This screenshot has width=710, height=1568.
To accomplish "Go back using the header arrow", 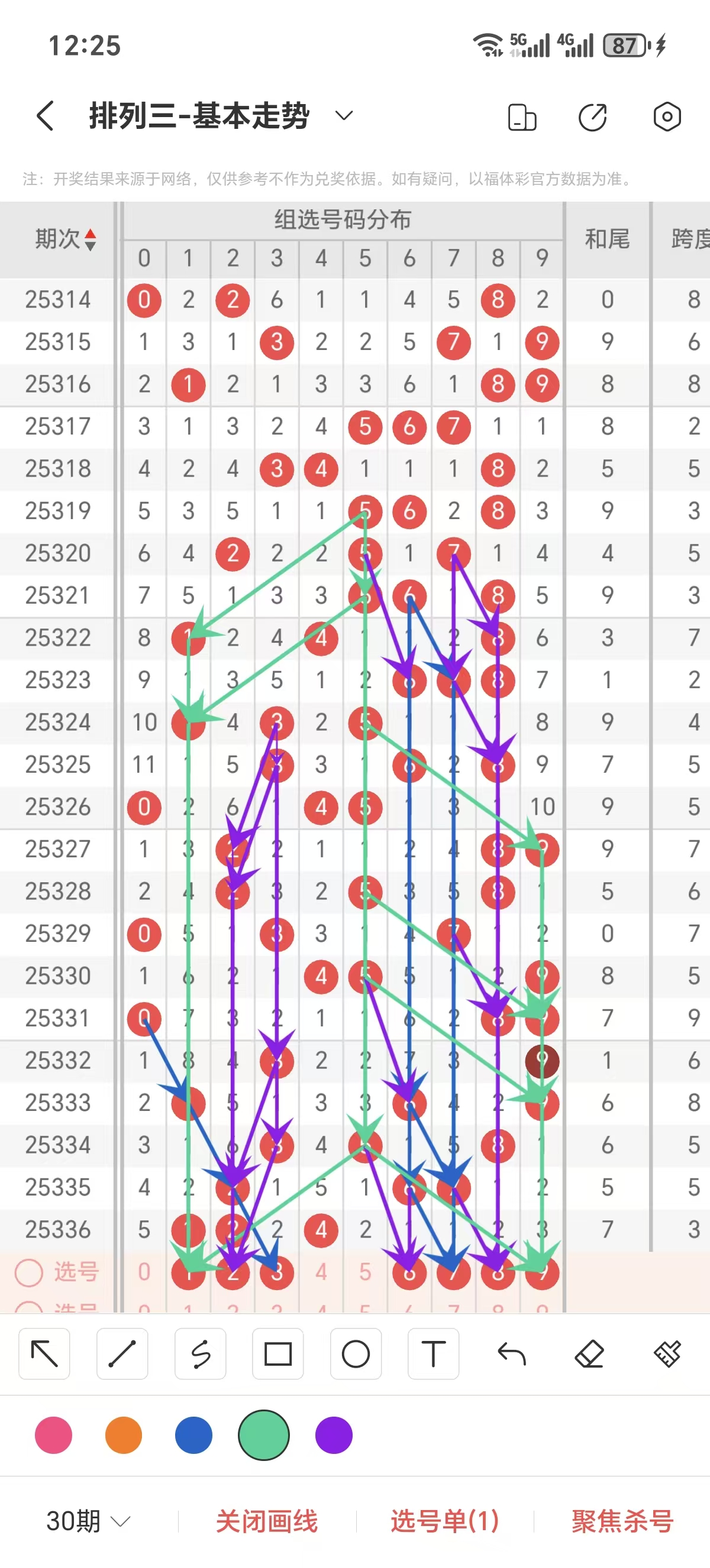I will click(x=46, y=116).
